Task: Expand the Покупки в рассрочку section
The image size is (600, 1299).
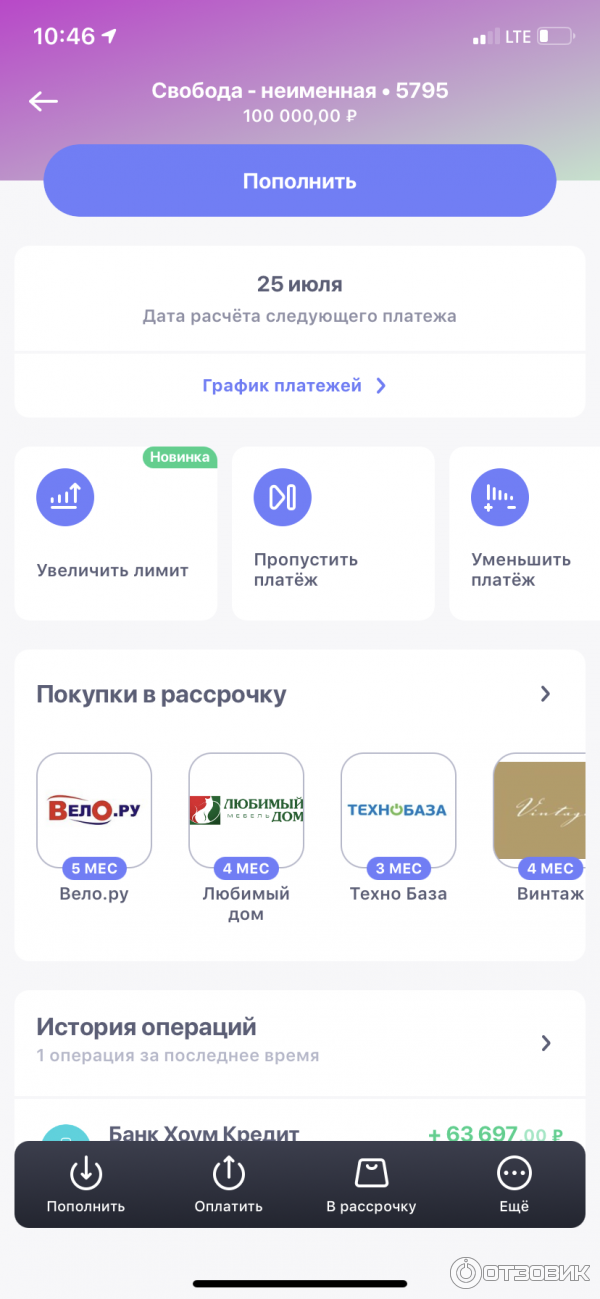Action: pyautogui.click(x=546, y=694)
